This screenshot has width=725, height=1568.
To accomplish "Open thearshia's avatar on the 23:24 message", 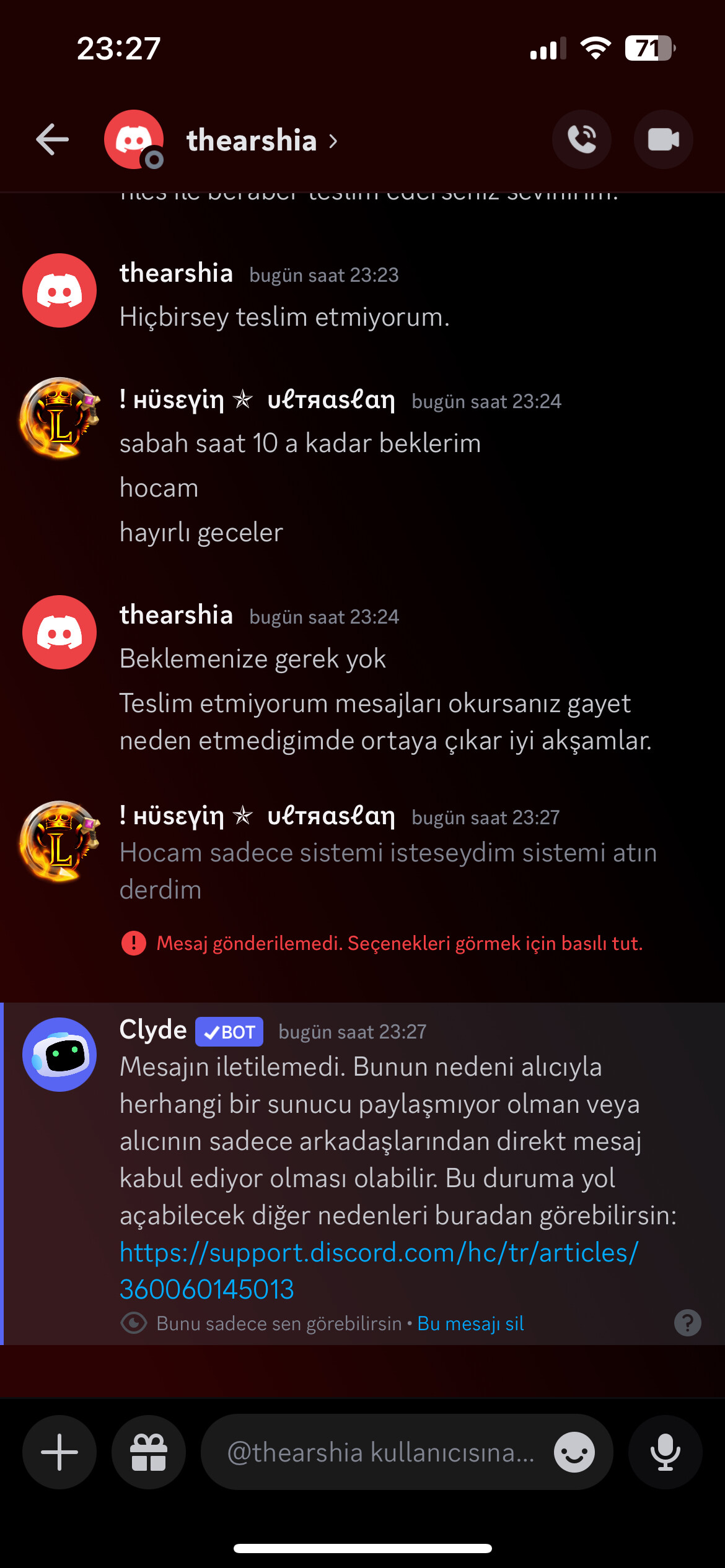I will tap(59, 632).
